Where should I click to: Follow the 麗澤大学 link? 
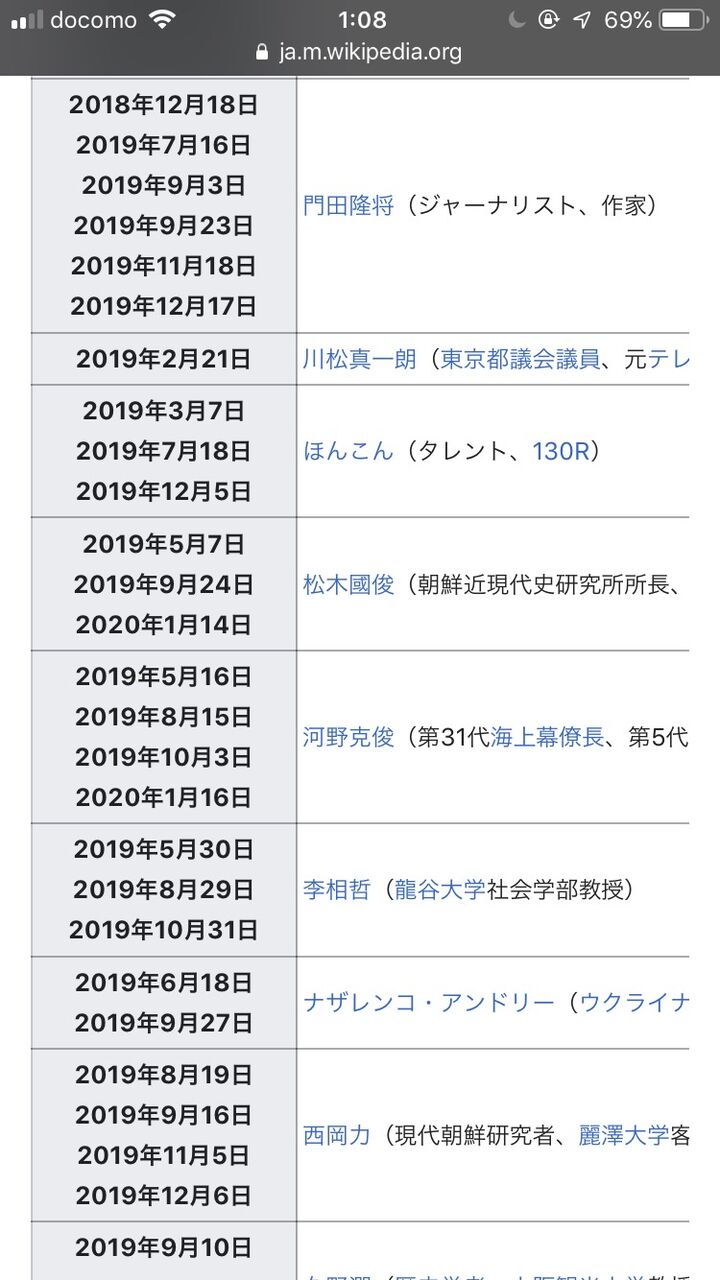click(624, 1135)
